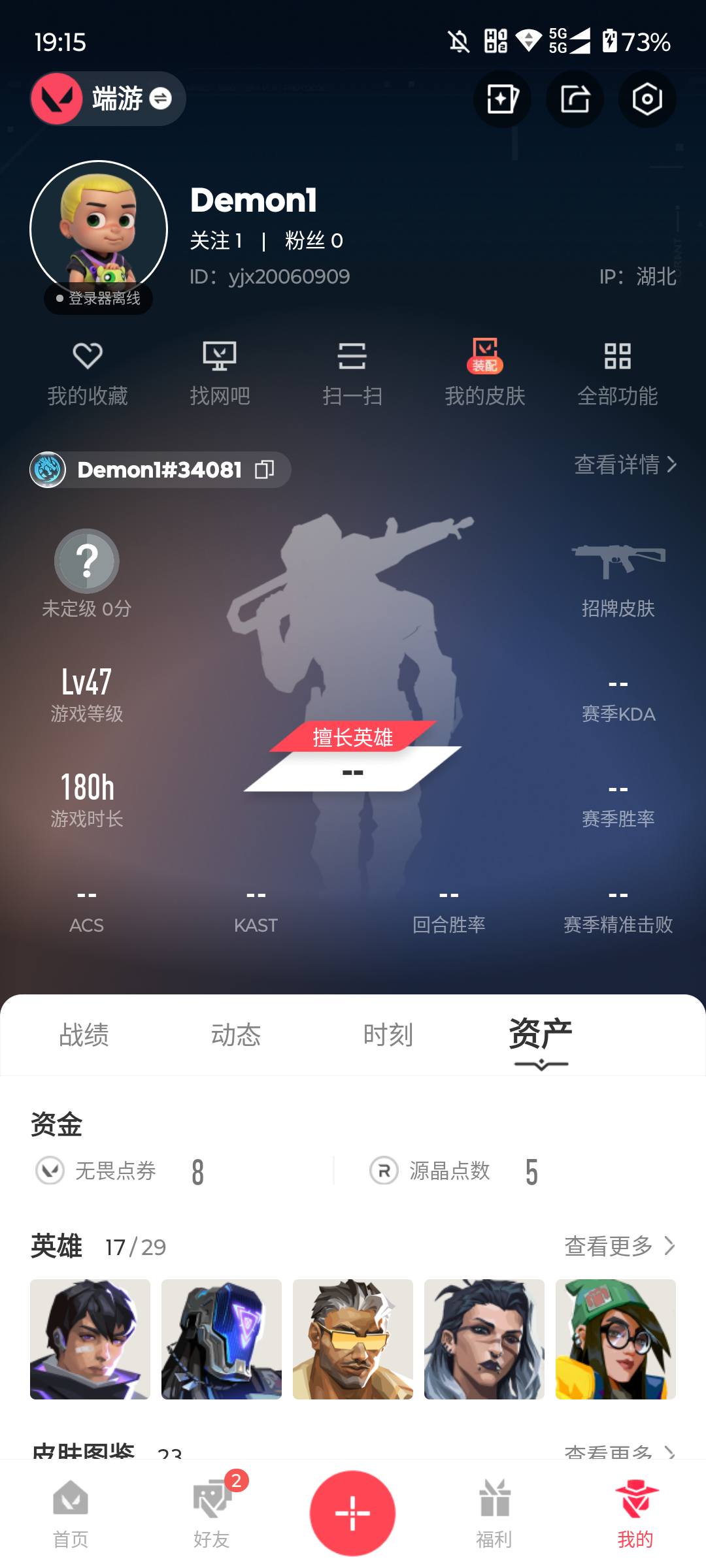Screen dimensions: 706x1568
Task: Open the 扫一扫 scan icon
Action: coord(353,372)
